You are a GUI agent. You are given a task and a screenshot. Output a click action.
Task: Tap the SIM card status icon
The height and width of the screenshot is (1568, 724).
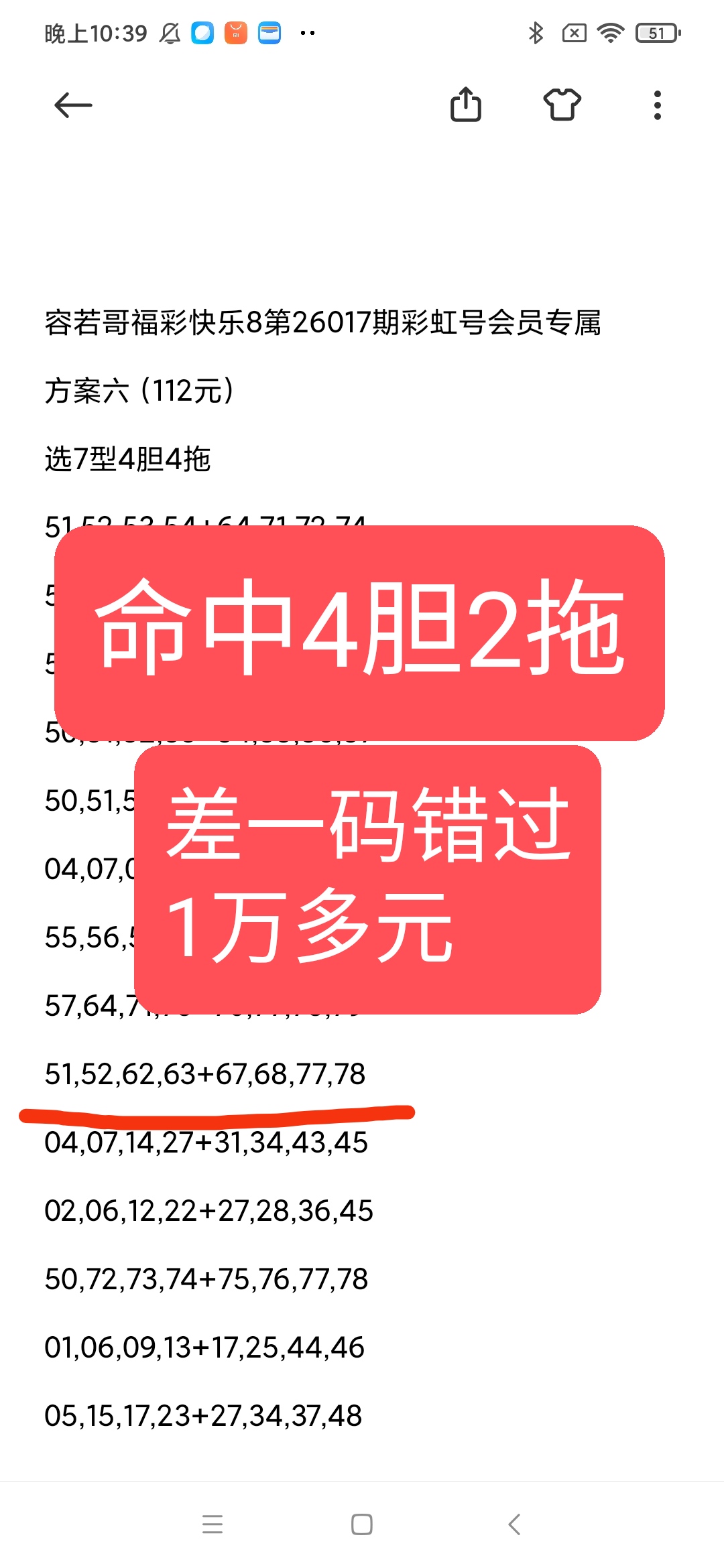(574, 32)
